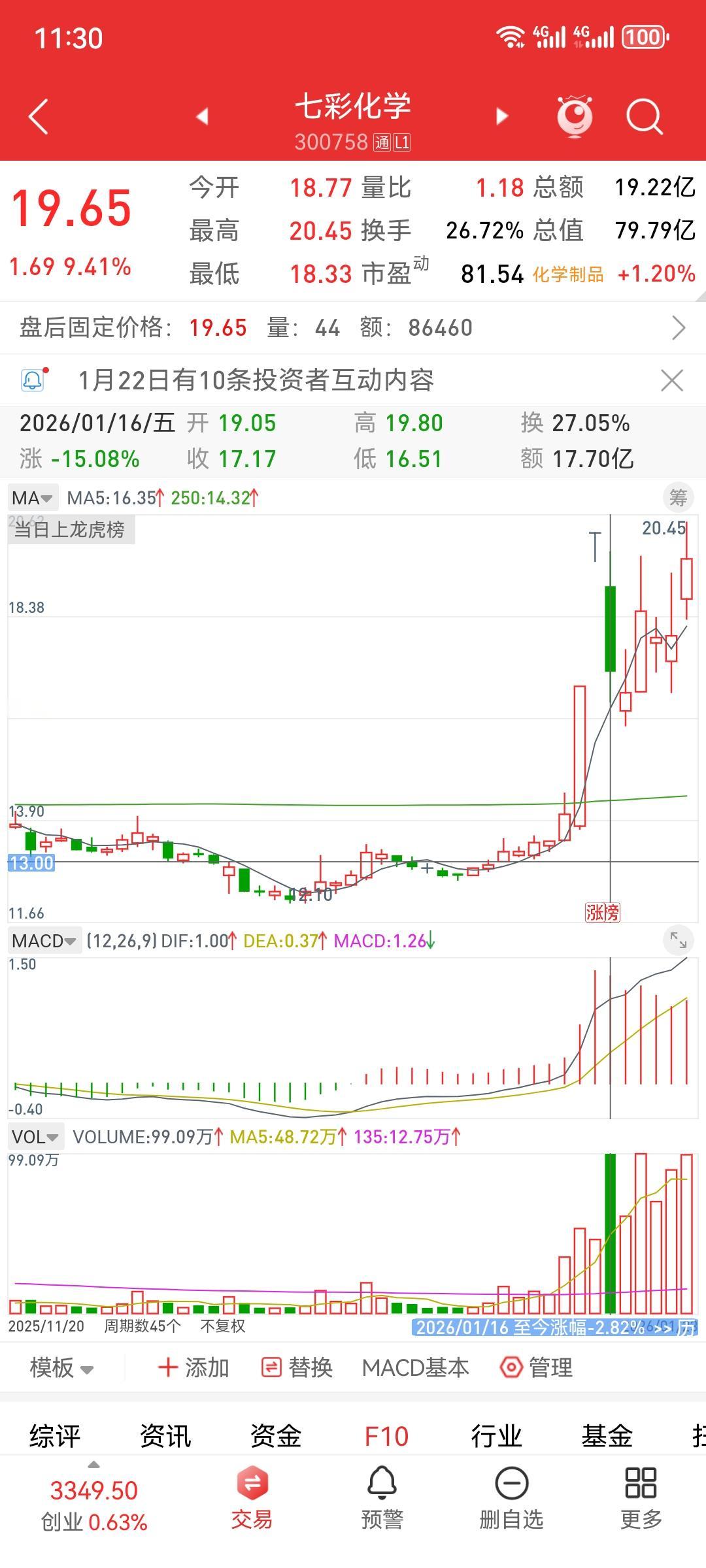706x1568 pixels.
Task: Tap 添加 to add an indicator
Action: click(x=193, y=1367)
